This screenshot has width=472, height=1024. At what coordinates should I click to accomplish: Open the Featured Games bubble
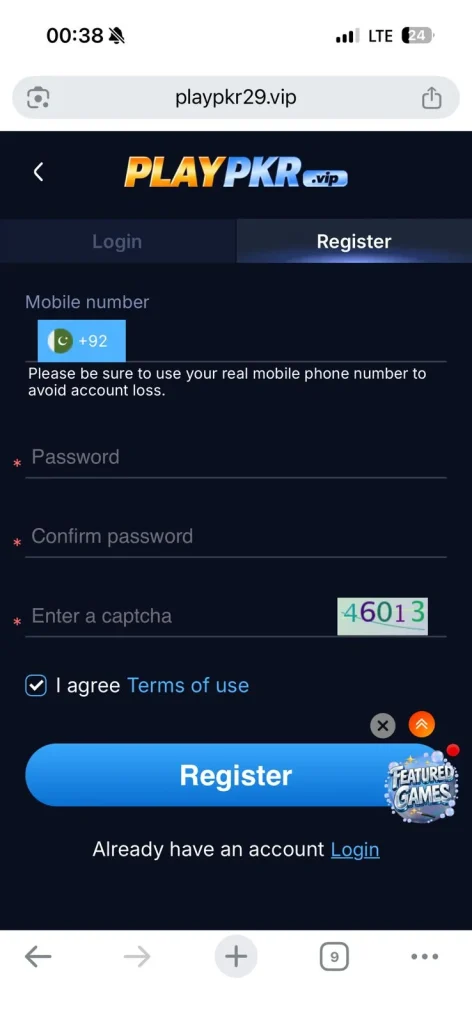(422, 784)
